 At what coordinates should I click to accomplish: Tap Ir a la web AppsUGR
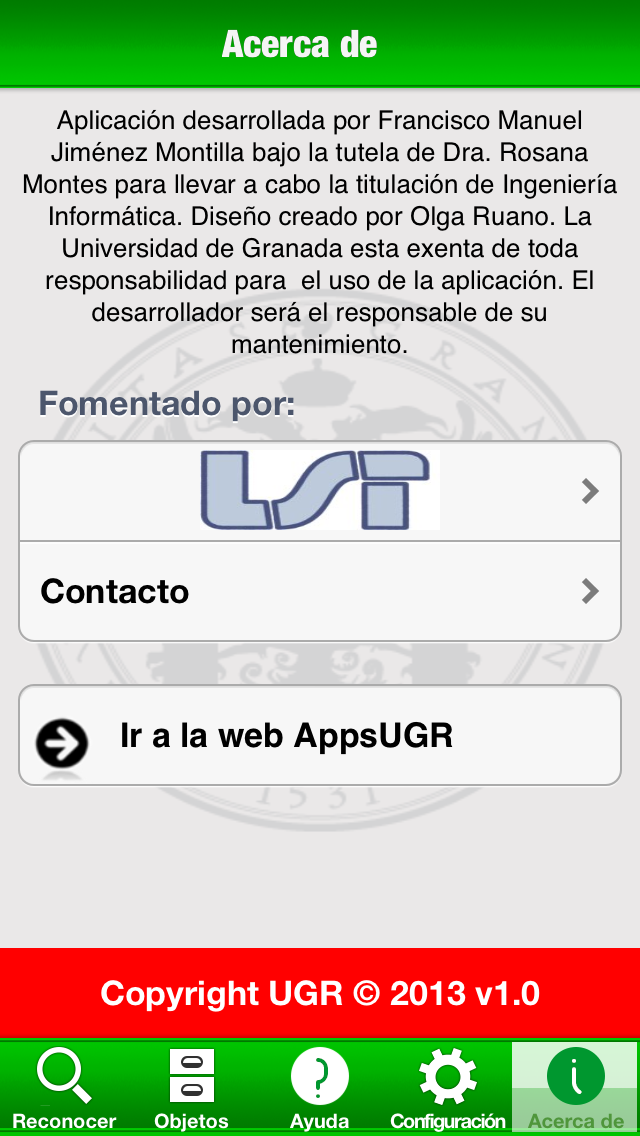click(320, 735)
